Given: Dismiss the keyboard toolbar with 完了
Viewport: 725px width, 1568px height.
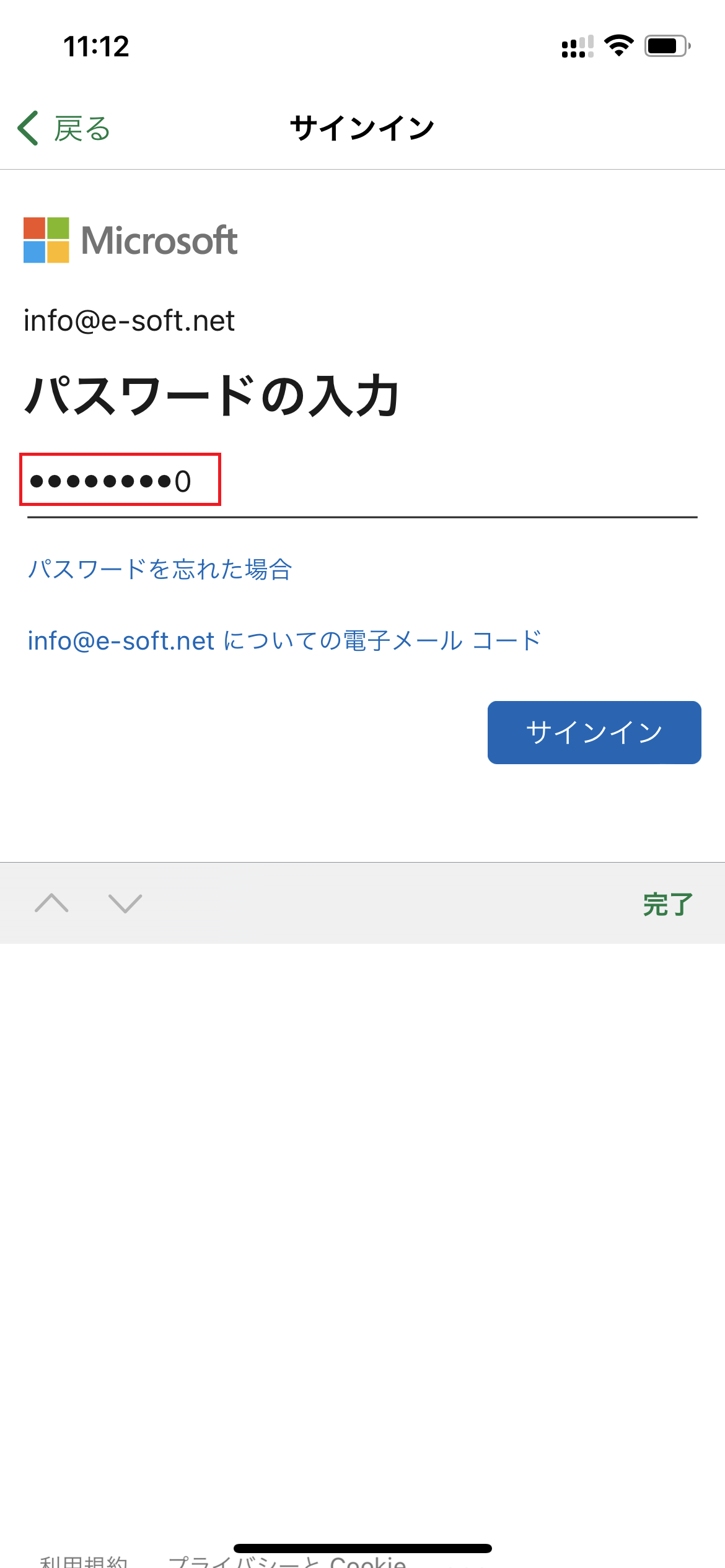Looking at the screenshot, I should coord(668,904).
